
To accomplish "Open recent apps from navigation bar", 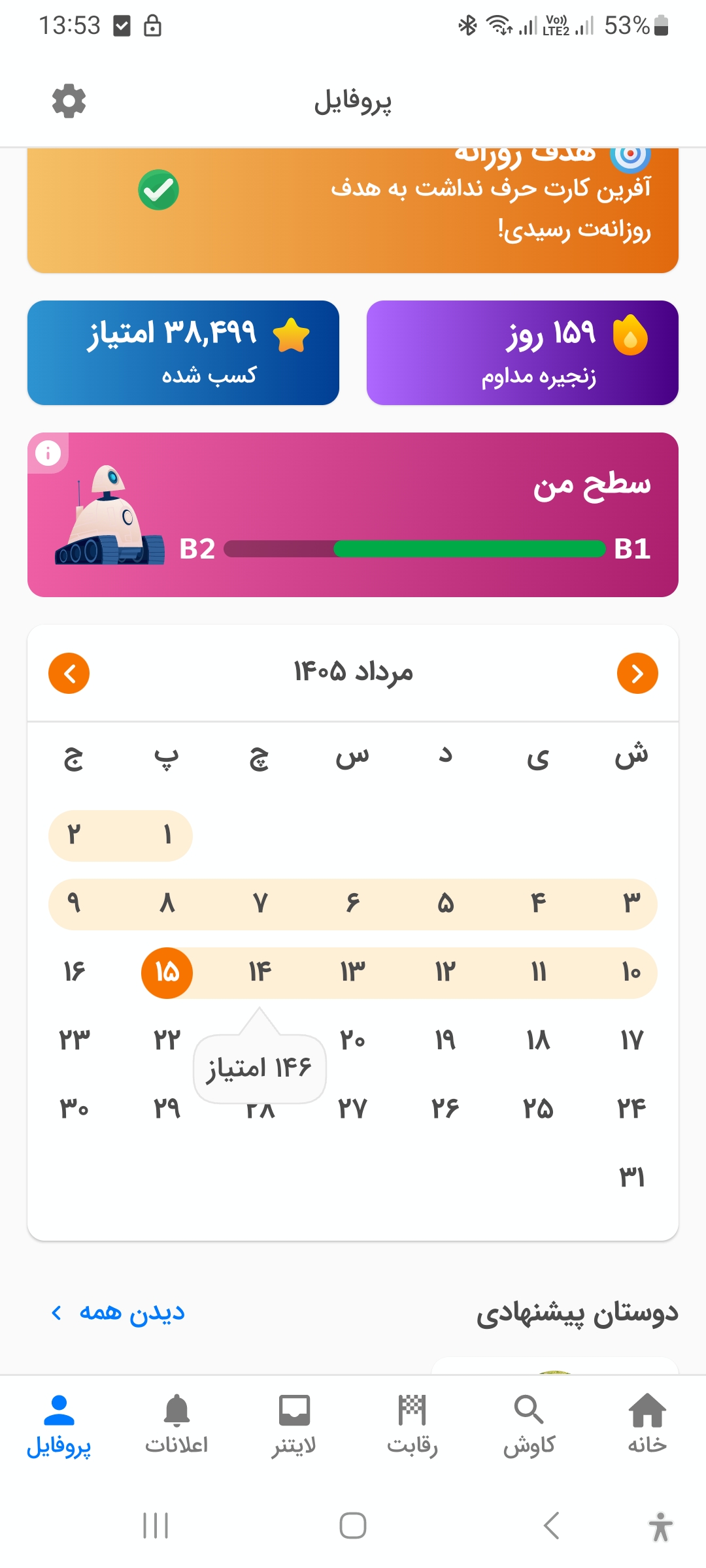I will point(156,1526).
